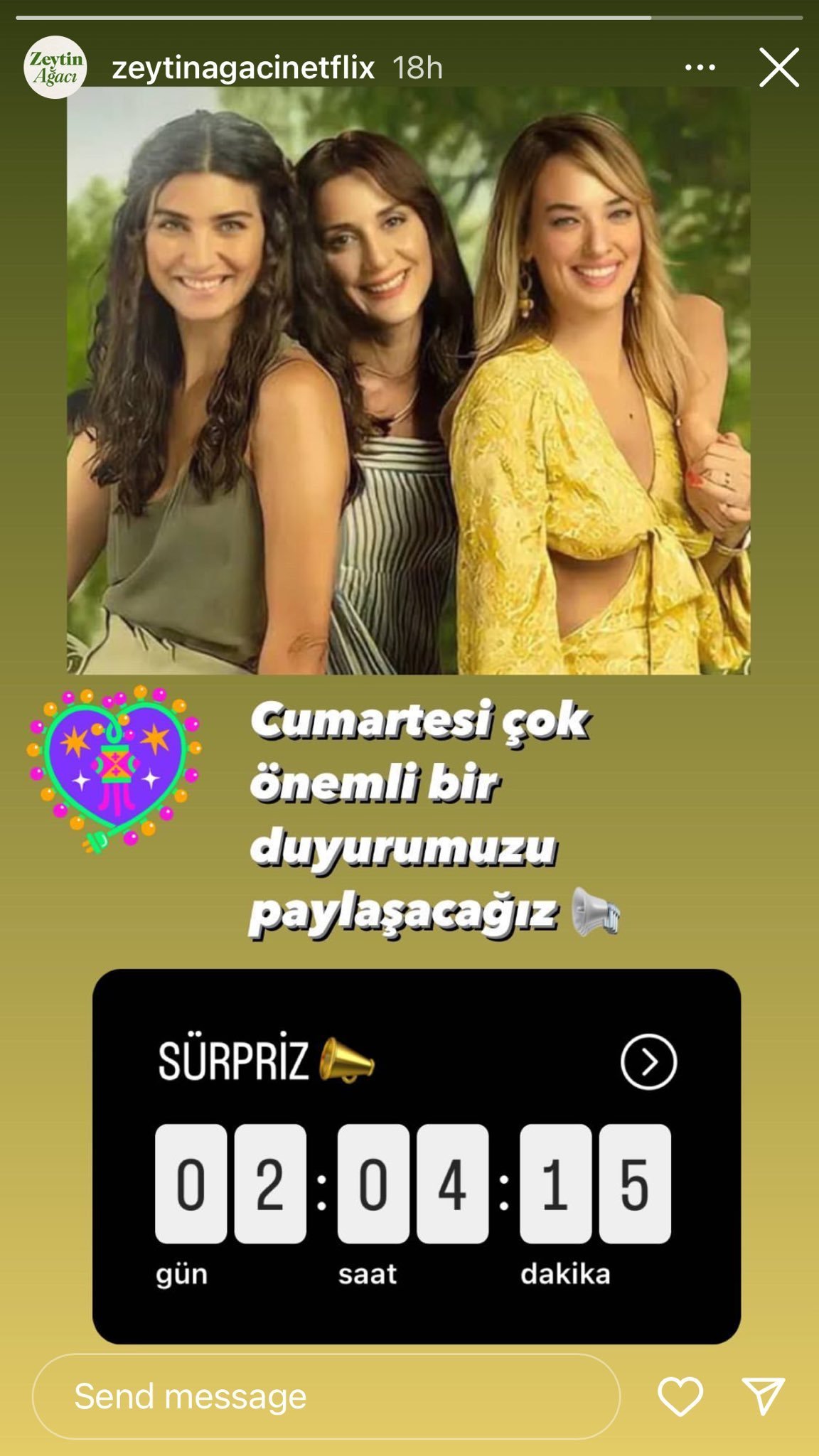The width and height of the screenshot is (819, 1456).
Task: Tap the zeytinagacinetflix username
Action: tap(243, 68)
